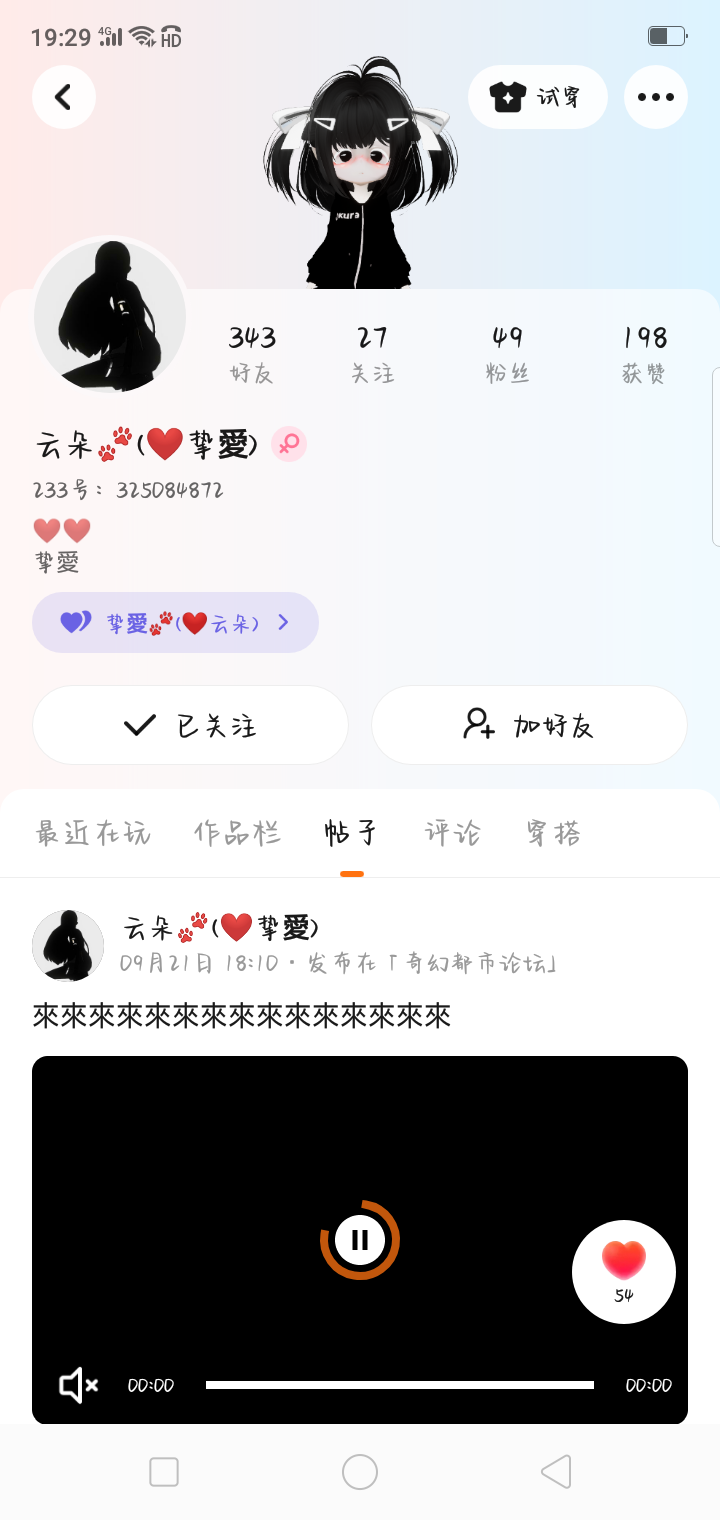
Task: Switch to the 最近在玩 tab
Action: click(x=93, y=833)
